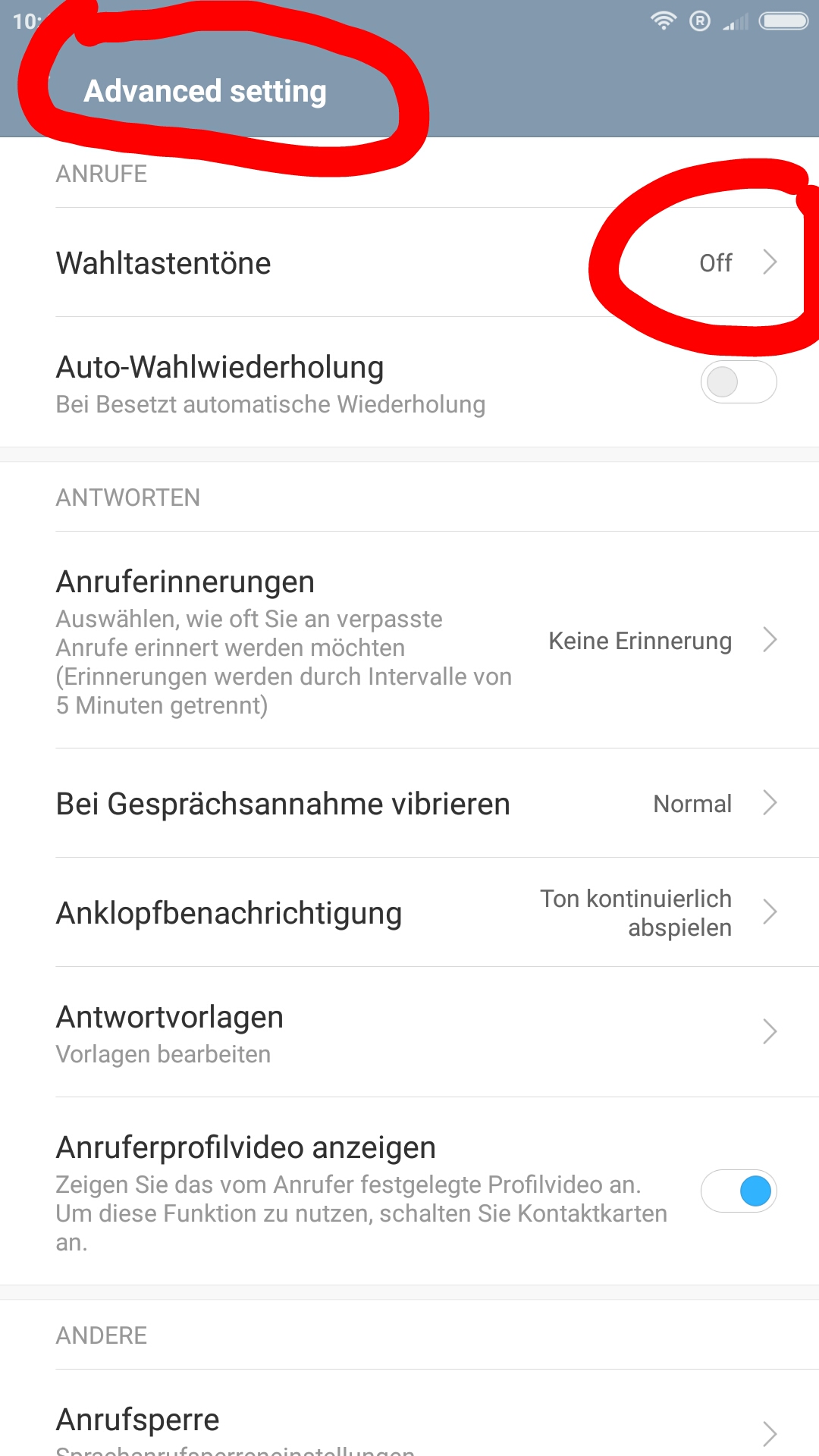Toggle Auto-Wahlwiederholung switch
Screen dimensions: 819x1456
click(x=738, y=382)
